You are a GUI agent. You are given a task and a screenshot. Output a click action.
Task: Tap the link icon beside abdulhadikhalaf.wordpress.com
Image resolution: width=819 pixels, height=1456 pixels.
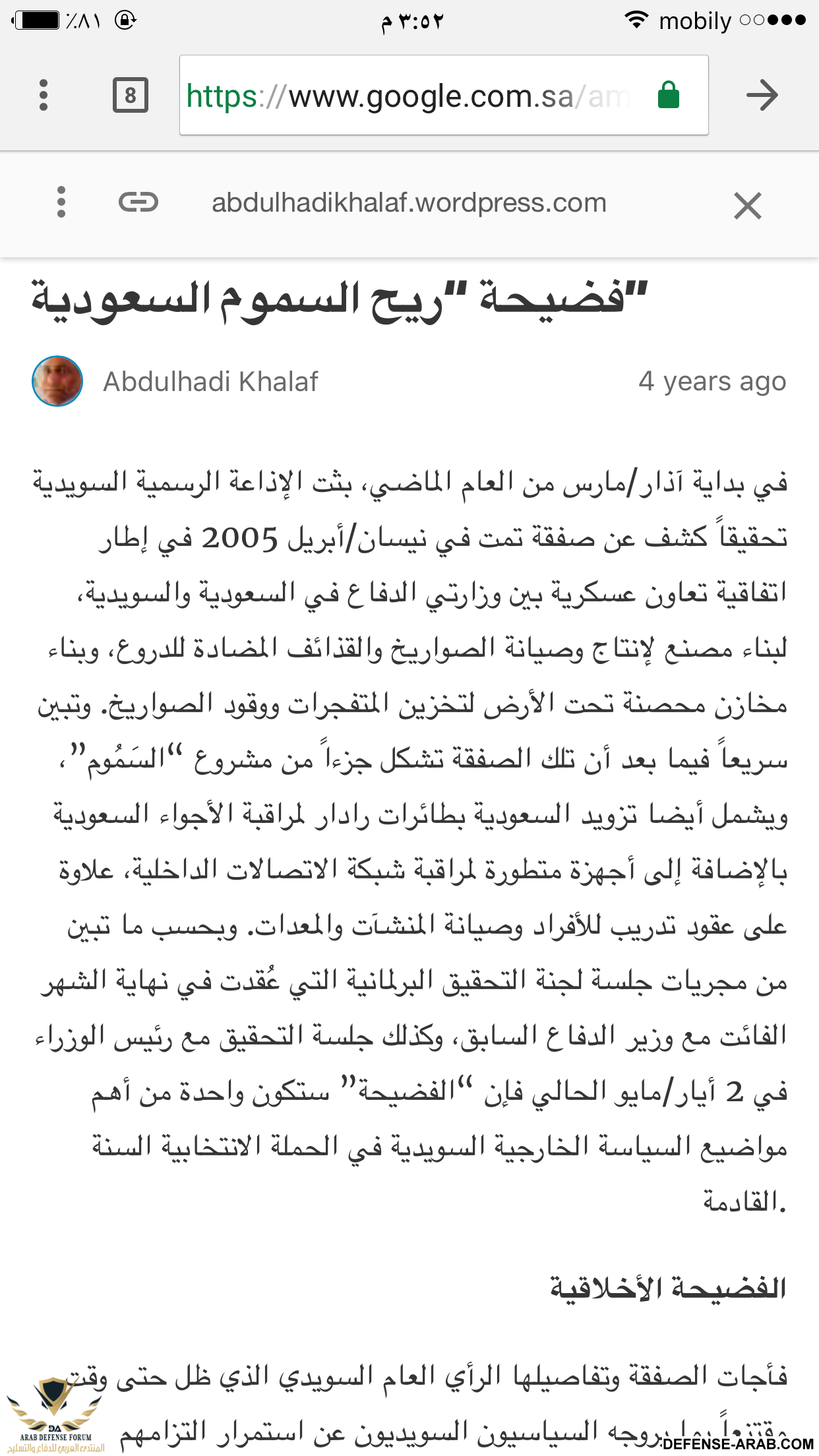(x=138, y=202)
